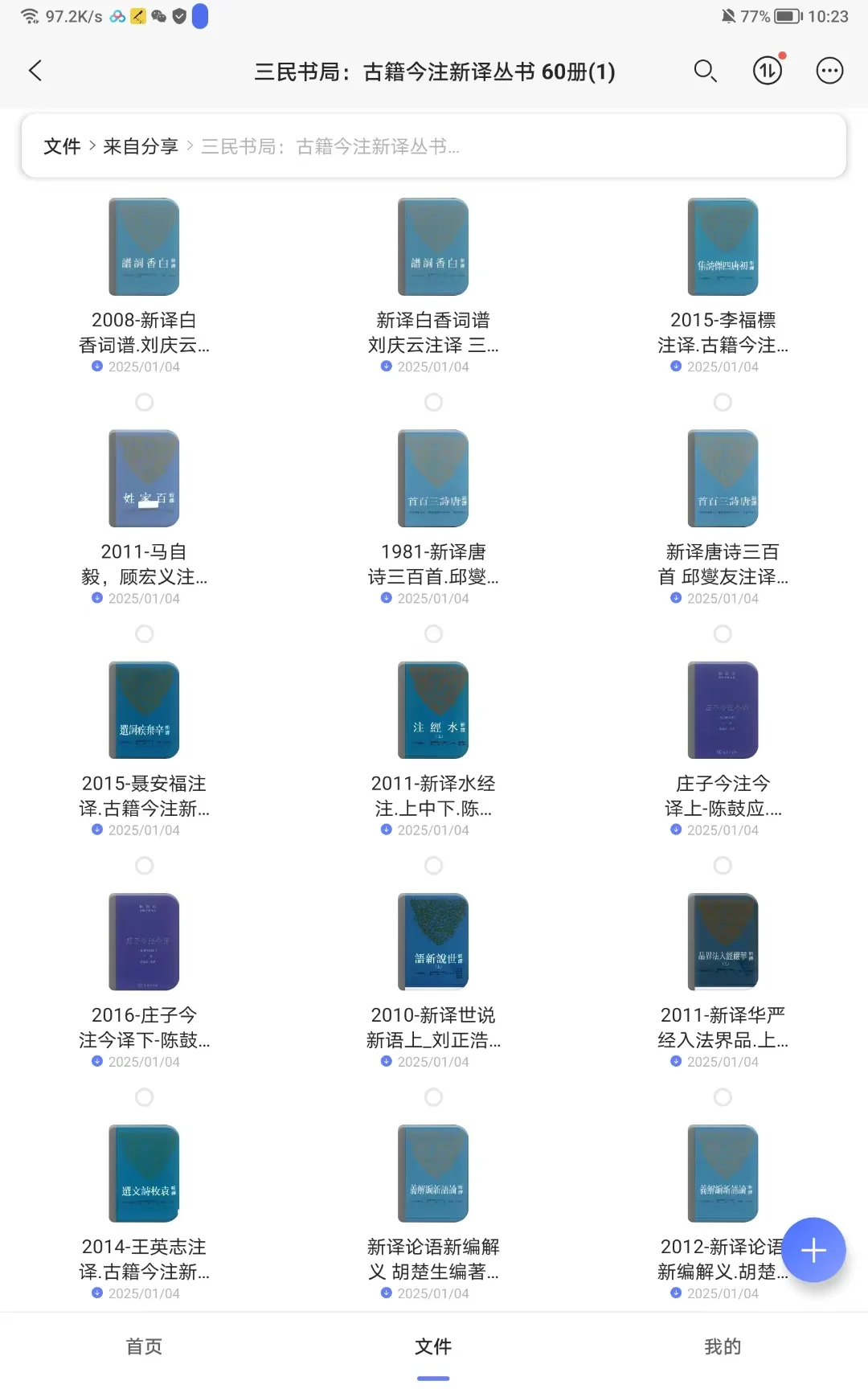The image size is (868, 1389).
Task: Open 2014-王英志注译 file
Action: point(144,1211)
